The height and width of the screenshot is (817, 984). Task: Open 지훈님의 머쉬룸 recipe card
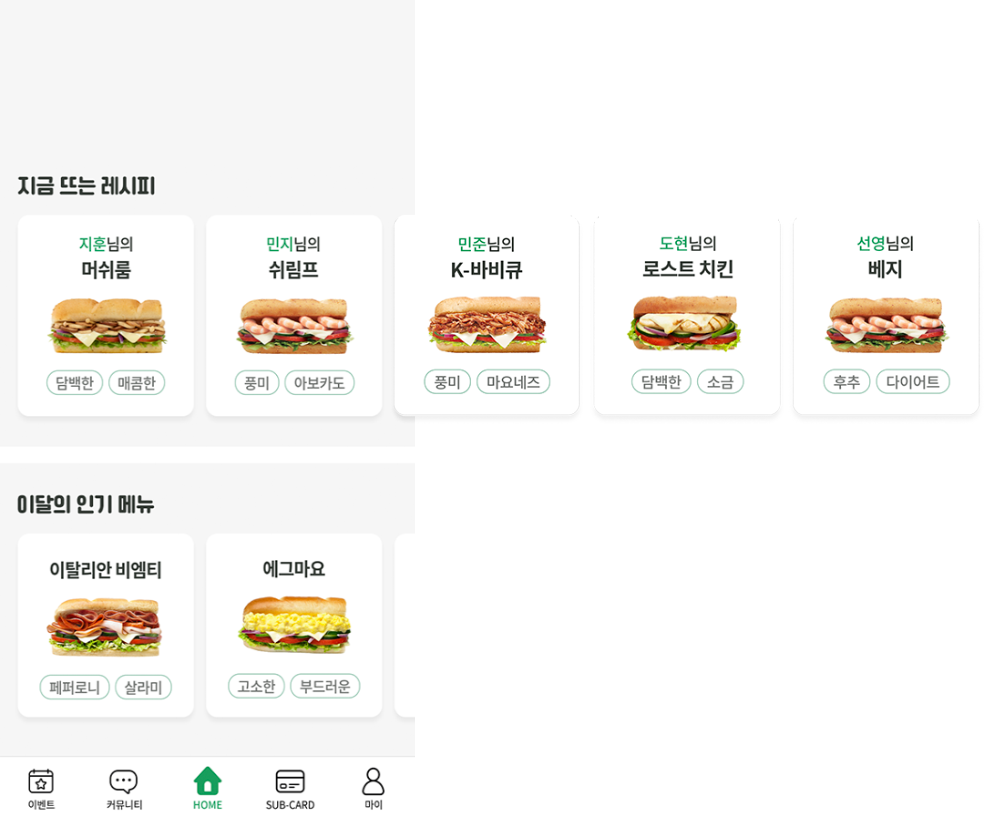(x=106, y=315)
